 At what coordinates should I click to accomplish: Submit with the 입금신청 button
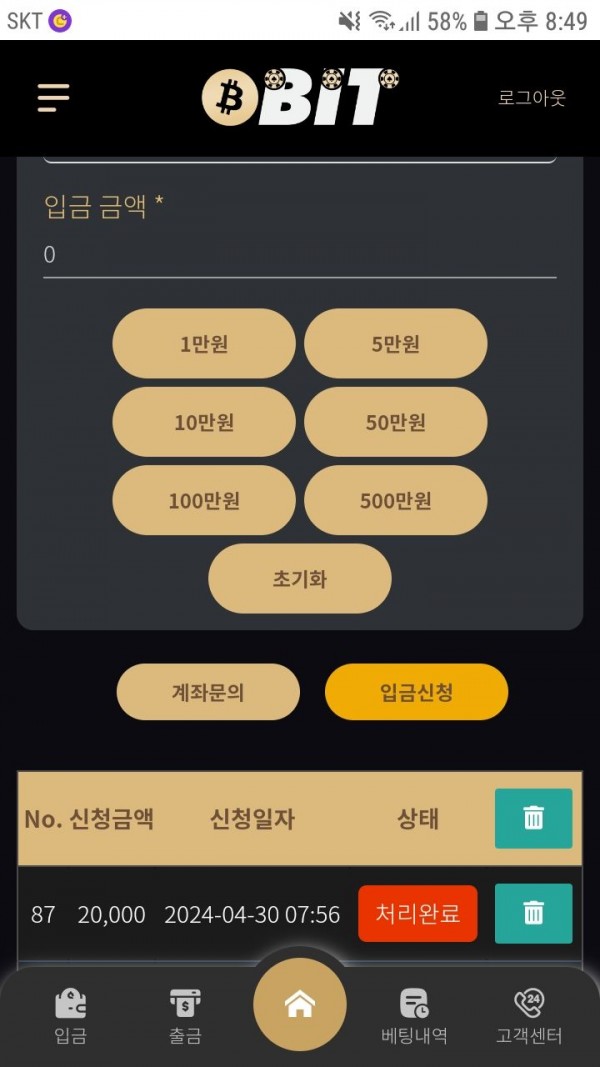[x=416, y=692]
